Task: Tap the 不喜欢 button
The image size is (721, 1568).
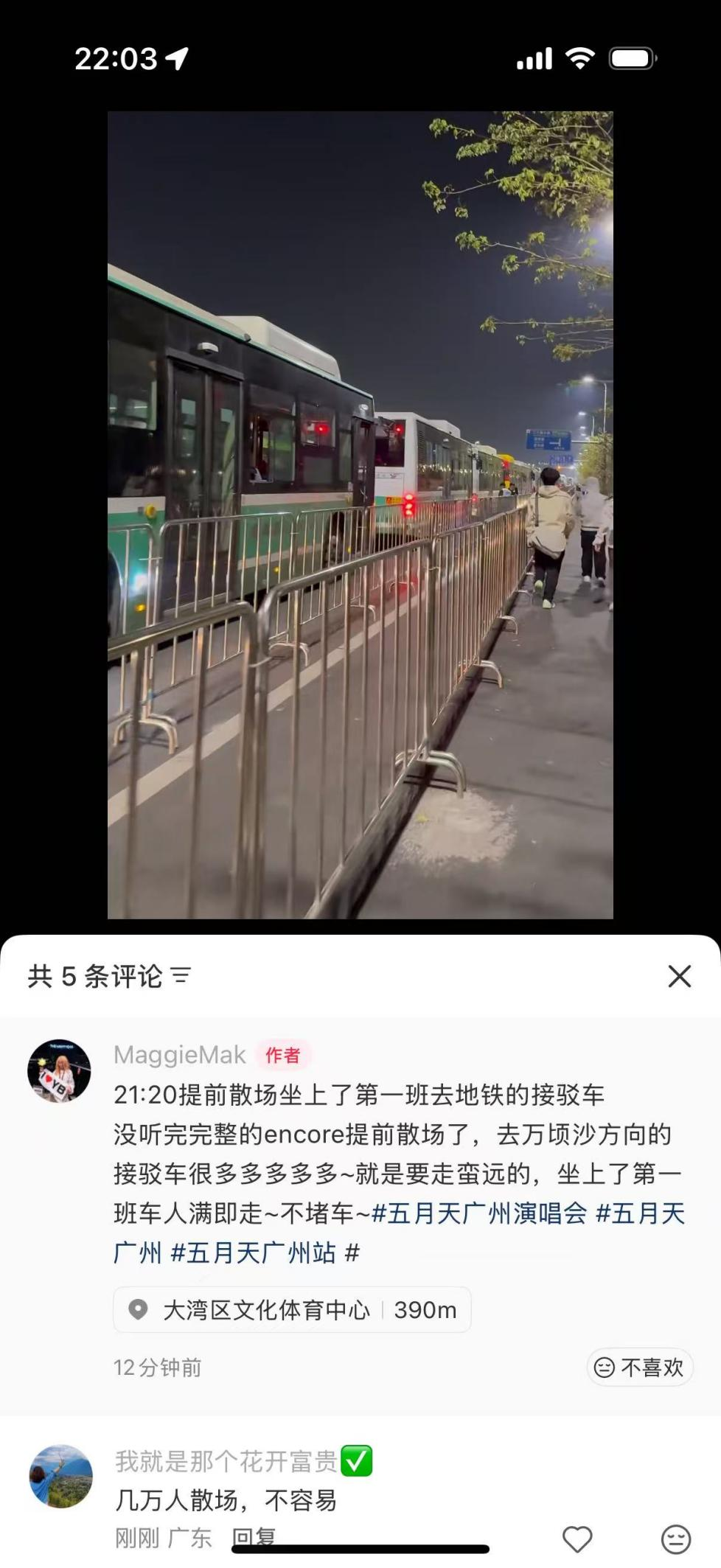Action: (639, 1367)
